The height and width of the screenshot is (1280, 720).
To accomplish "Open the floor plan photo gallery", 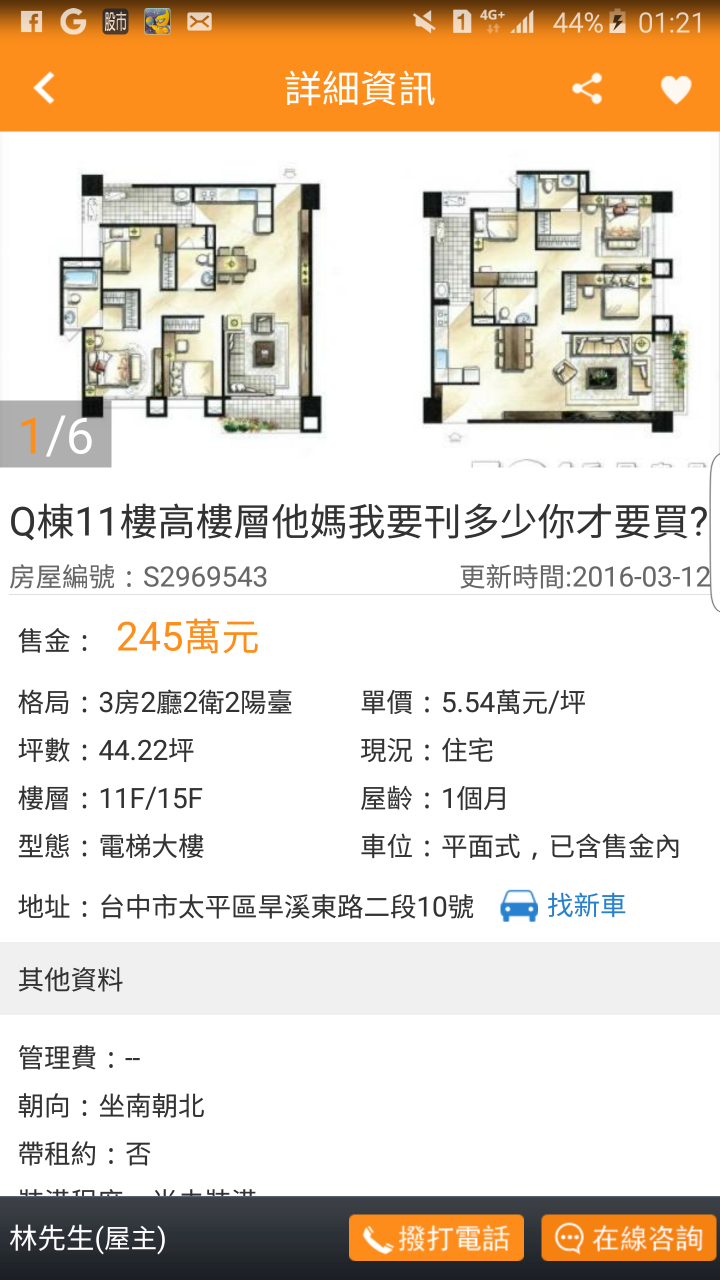I will 360,300.
